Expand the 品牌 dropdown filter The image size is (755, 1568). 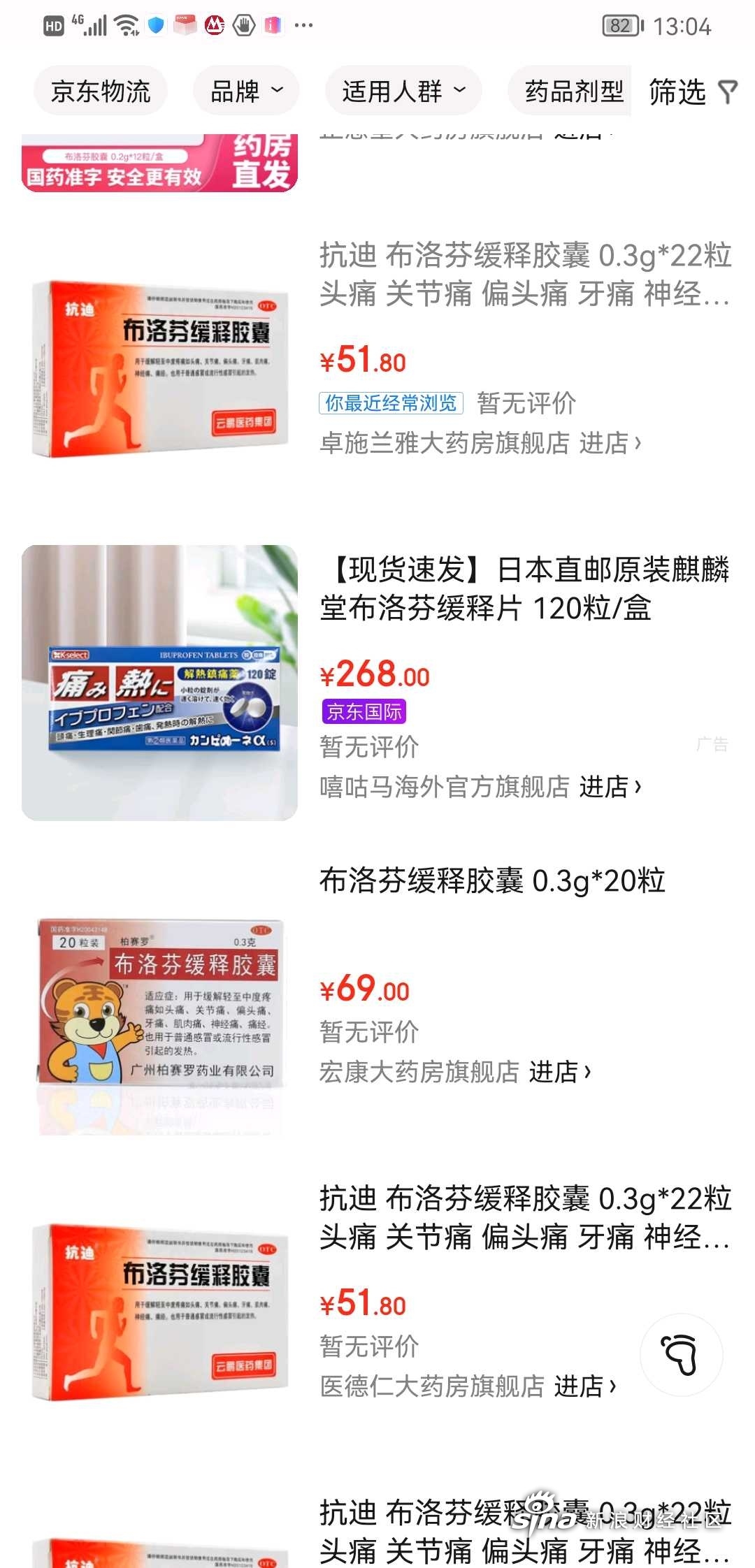pos(246,91)
